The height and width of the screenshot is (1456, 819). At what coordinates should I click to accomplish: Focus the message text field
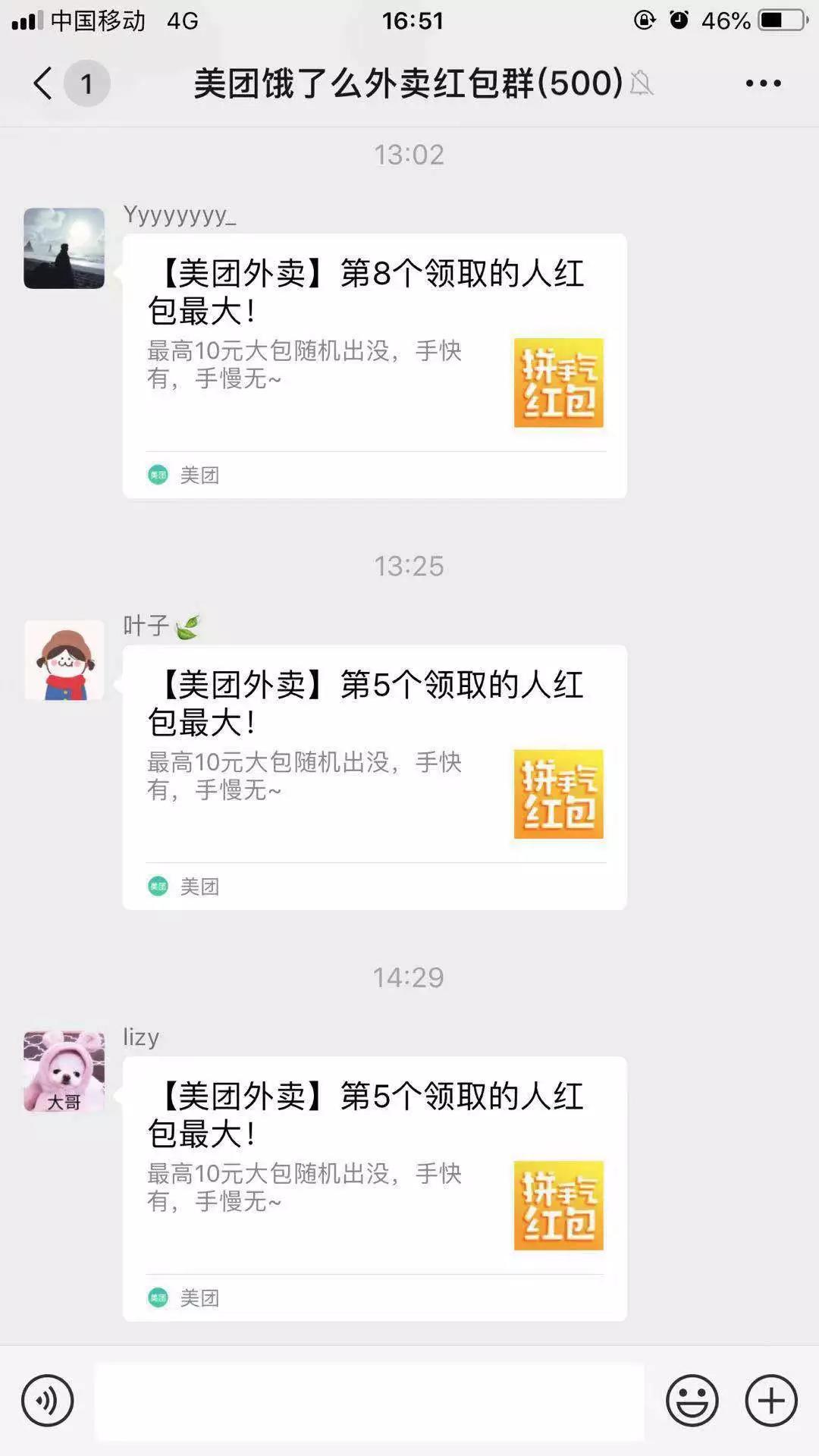coord(369,1401)
